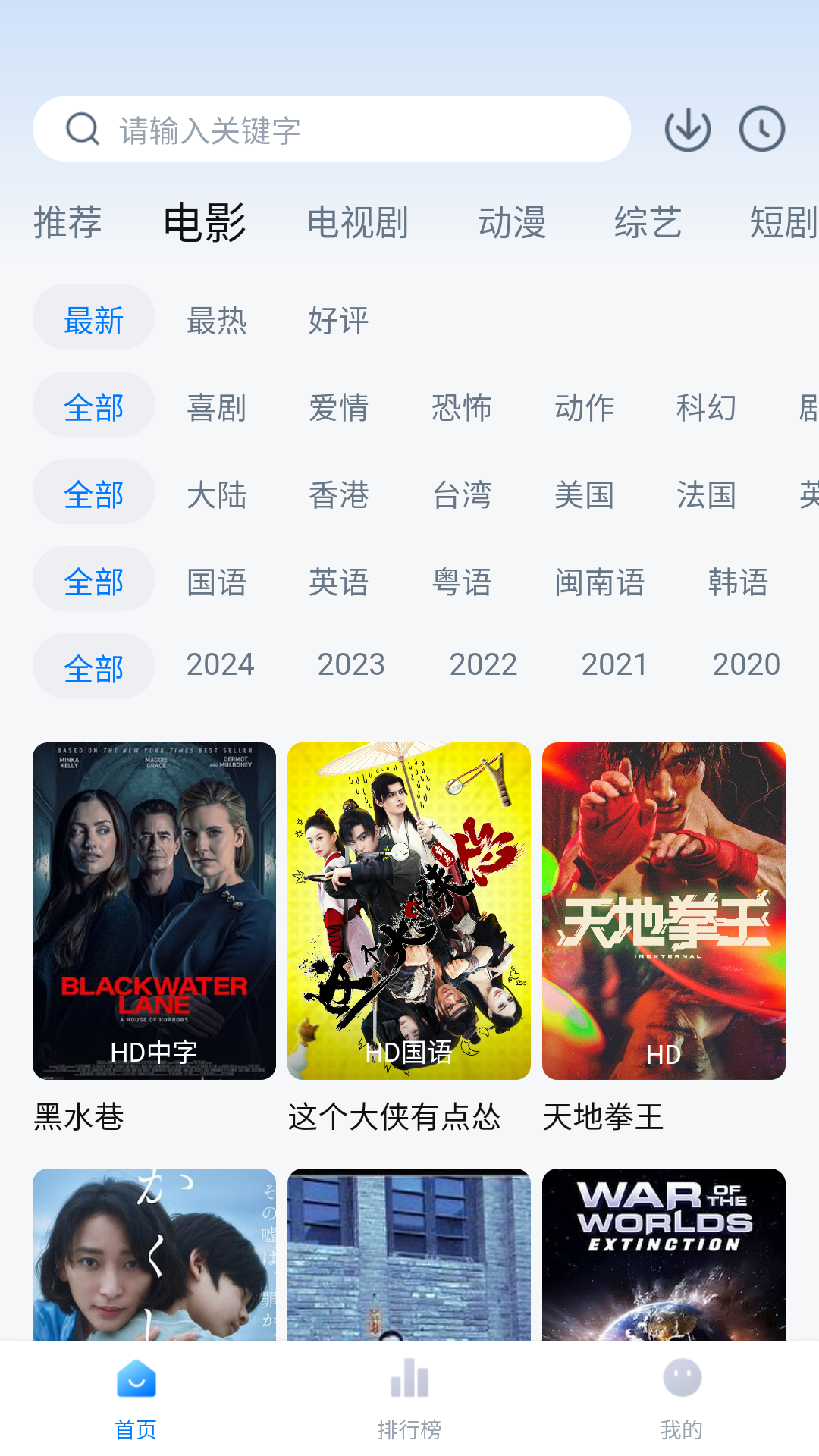Filter by 粤语 language
Viewport: 819px width, 1456px height.
click(462, 582)
